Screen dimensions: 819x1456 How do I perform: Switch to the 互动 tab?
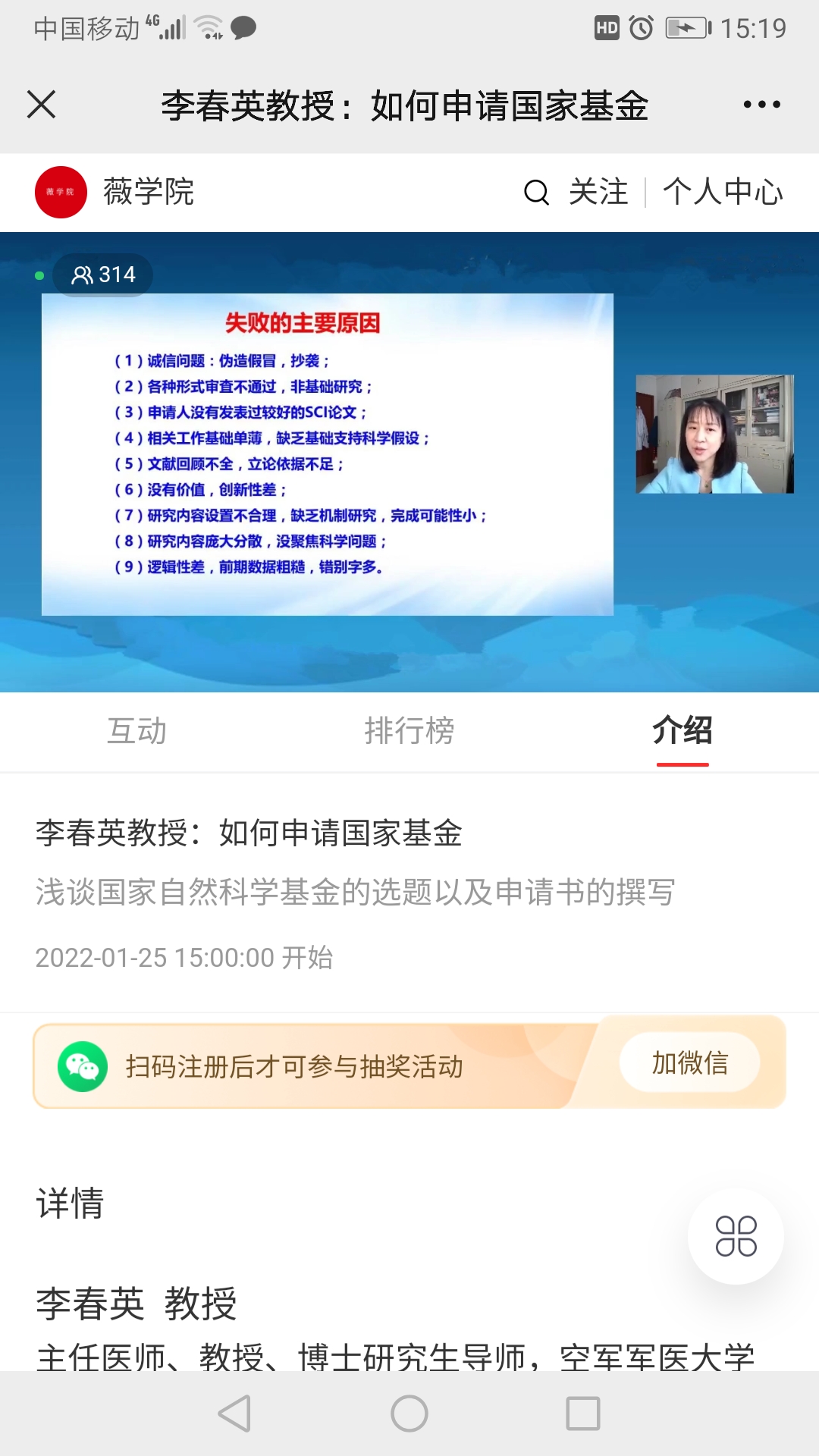[136, 731]
